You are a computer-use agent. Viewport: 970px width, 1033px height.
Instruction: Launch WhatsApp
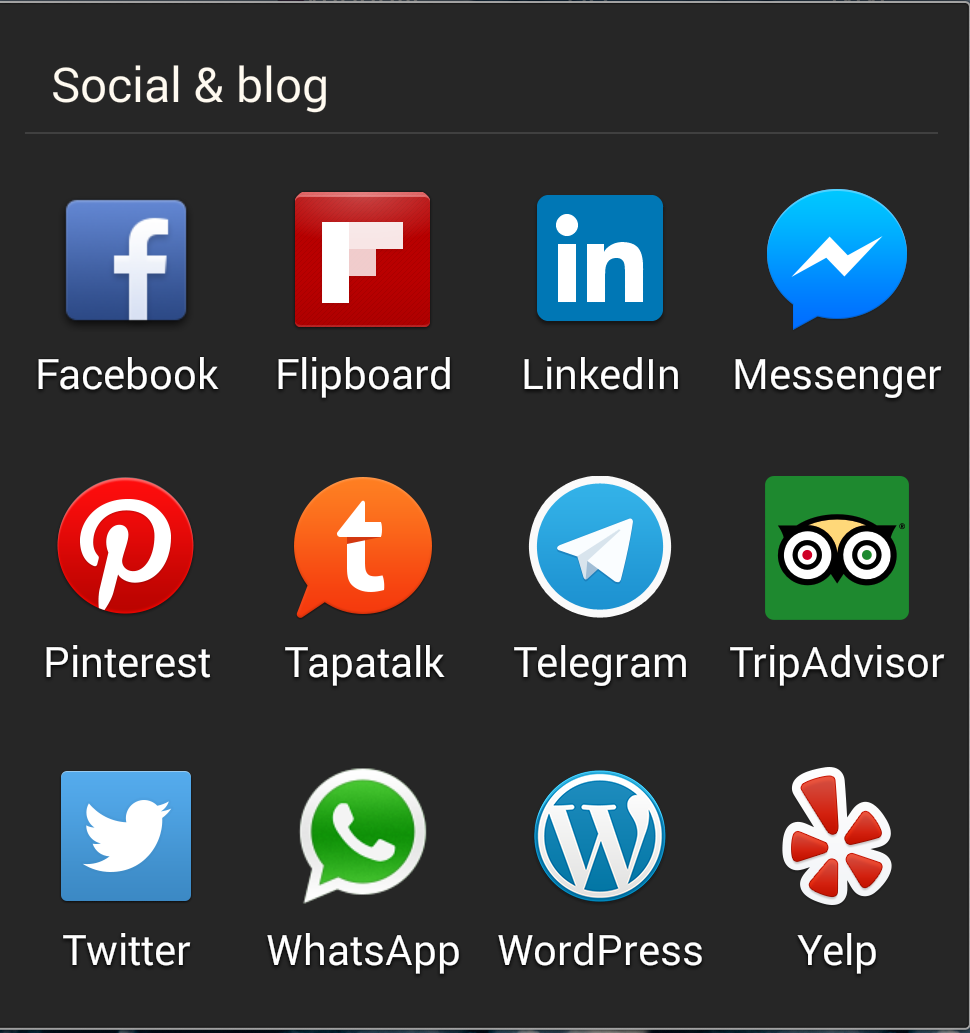click(362, 834)
